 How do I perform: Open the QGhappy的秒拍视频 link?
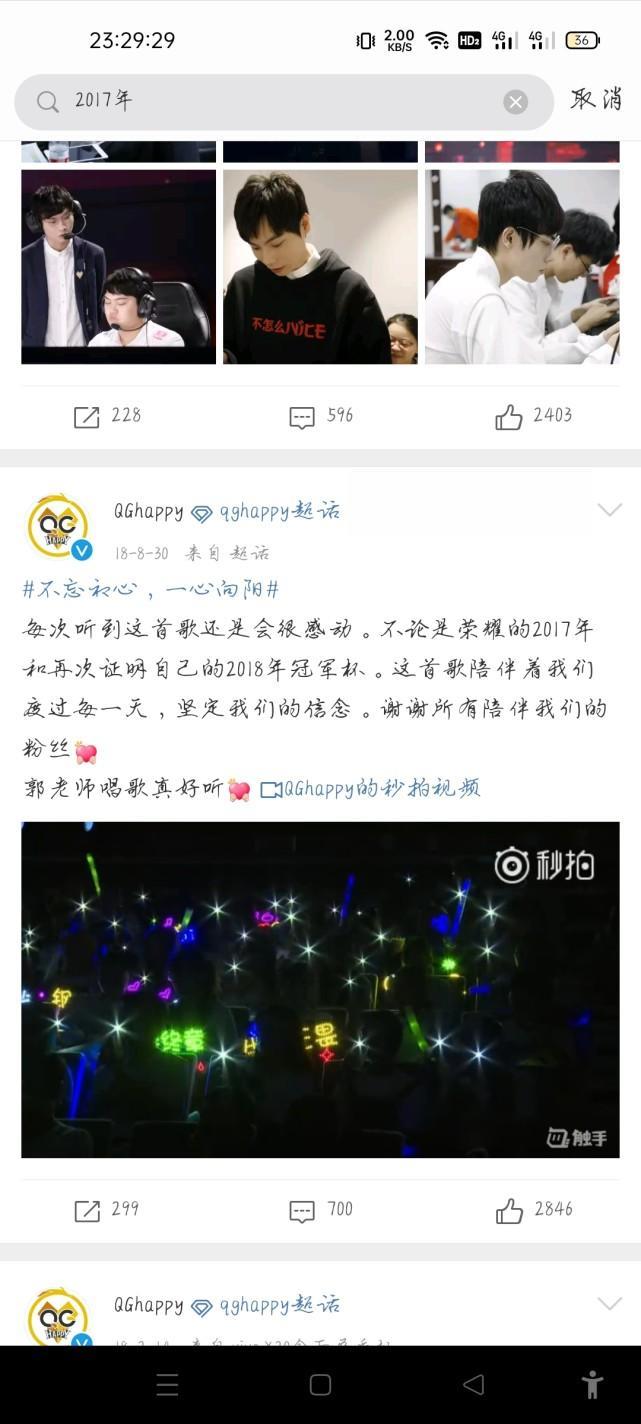(x=370, y=788)
